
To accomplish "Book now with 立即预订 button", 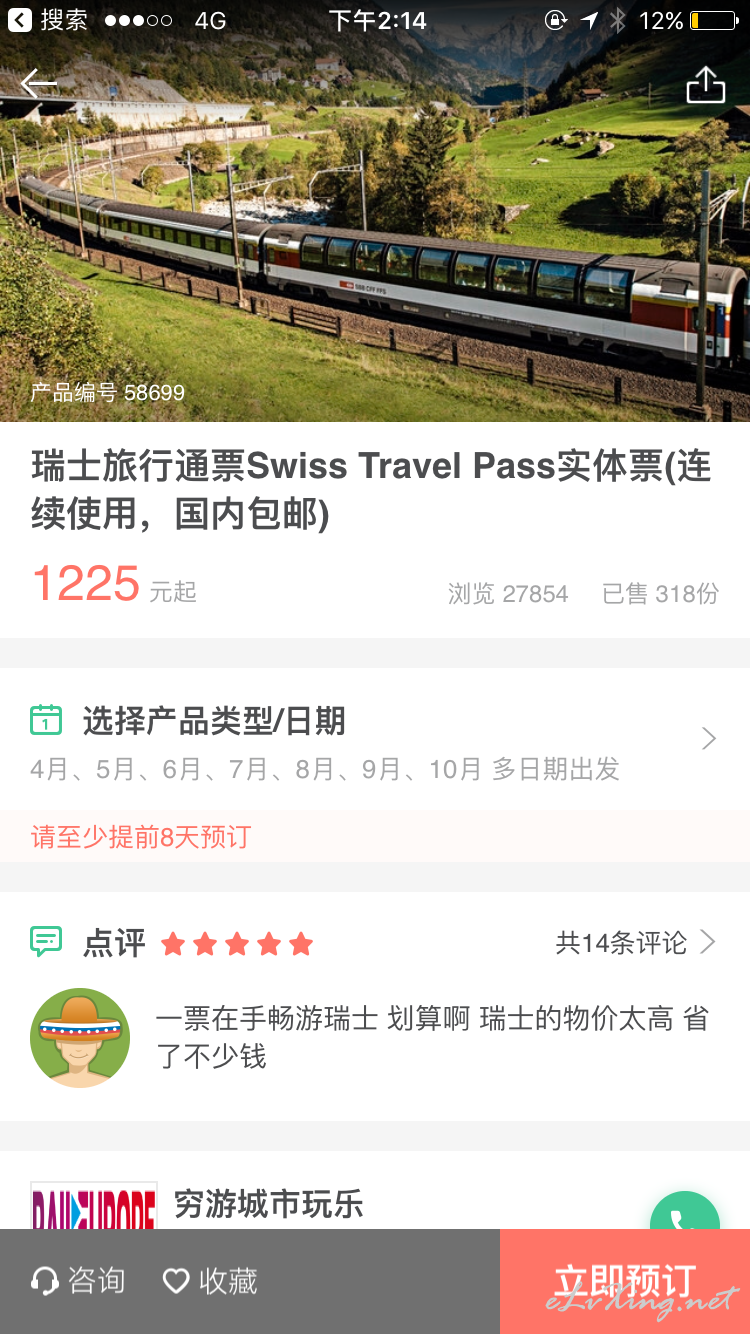I will [x=625, y=1281].
